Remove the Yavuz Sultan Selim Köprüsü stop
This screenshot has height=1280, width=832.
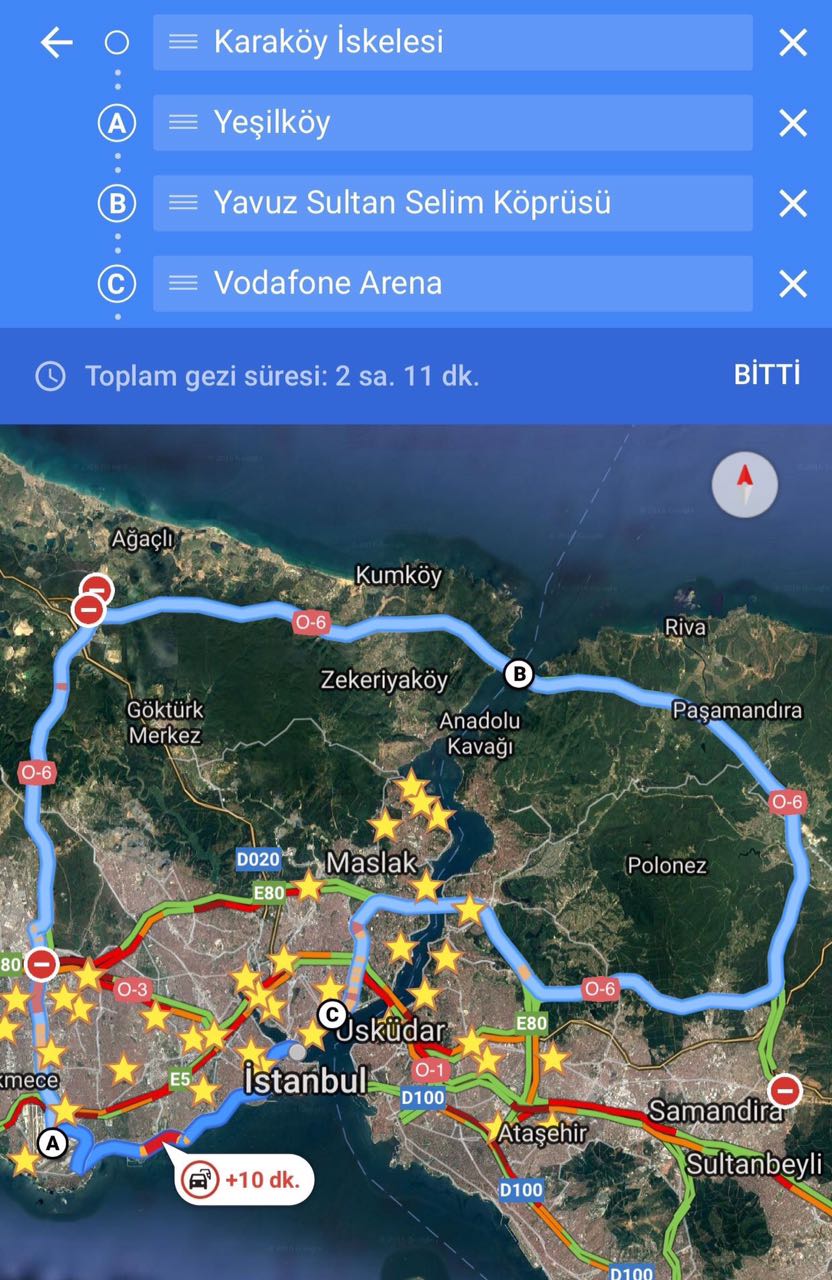tap(793, 203)
